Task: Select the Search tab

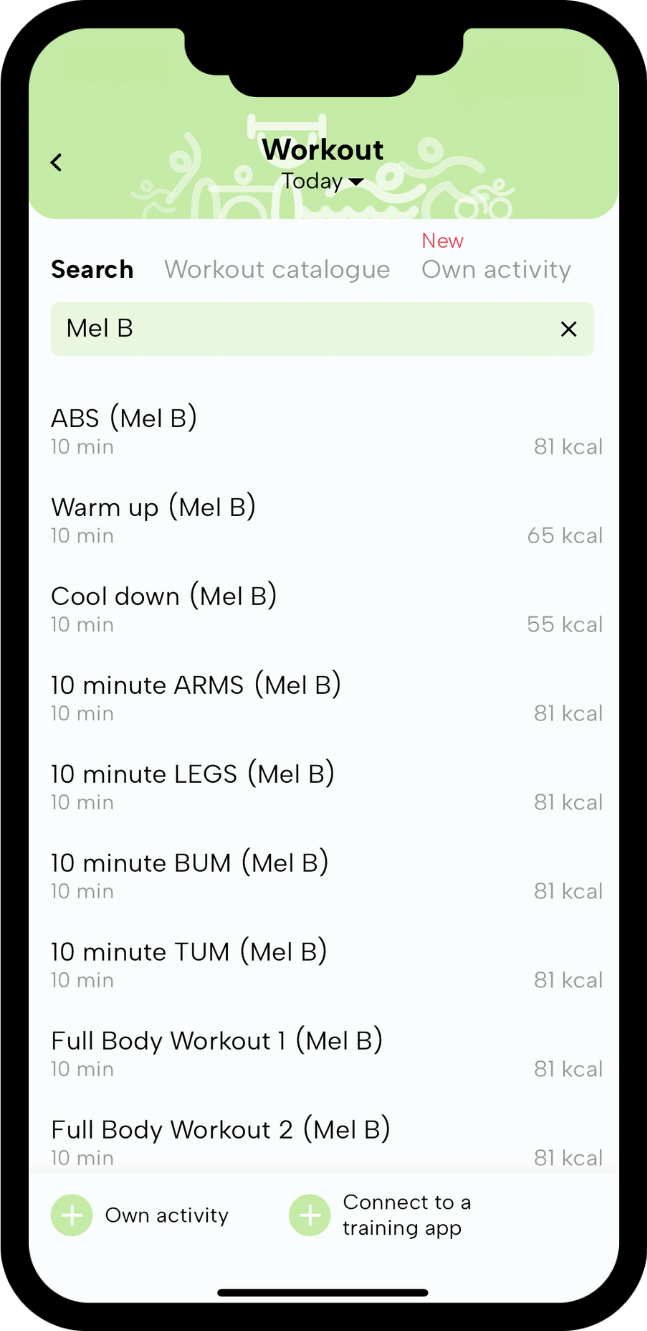Action: [92, 269]
